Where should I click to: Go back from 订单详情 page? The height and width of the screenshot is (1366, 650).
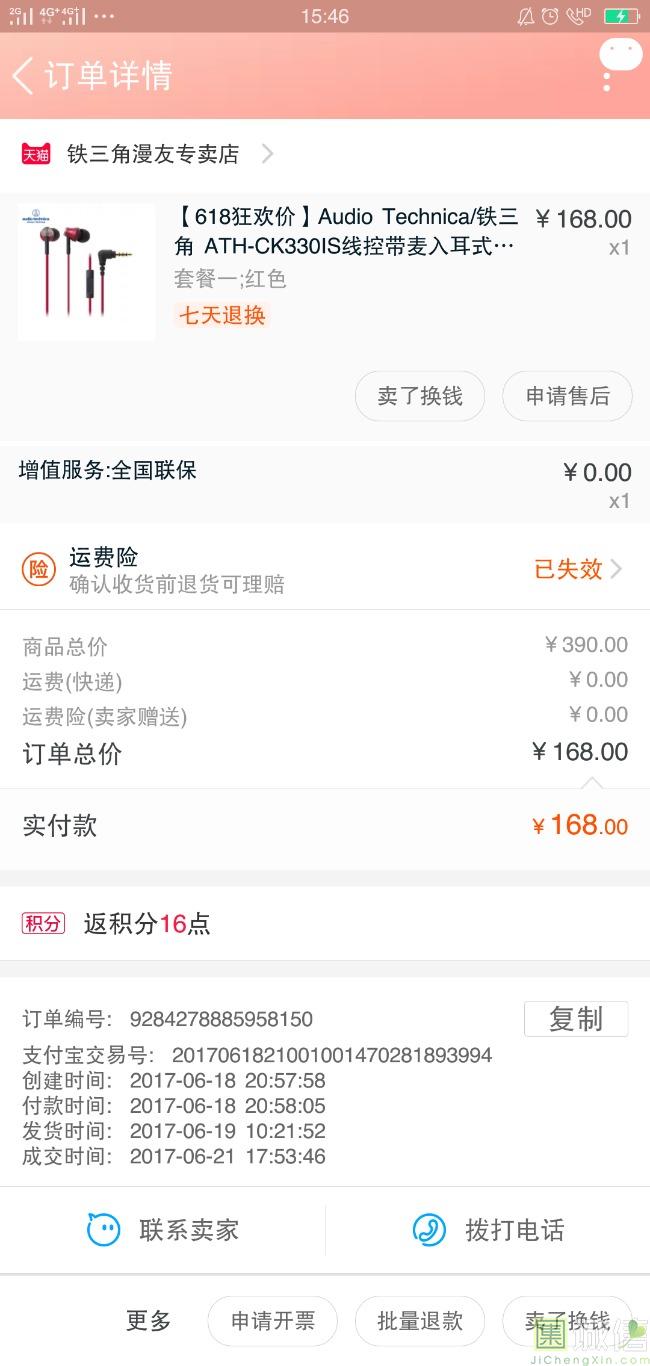point(23,76)
